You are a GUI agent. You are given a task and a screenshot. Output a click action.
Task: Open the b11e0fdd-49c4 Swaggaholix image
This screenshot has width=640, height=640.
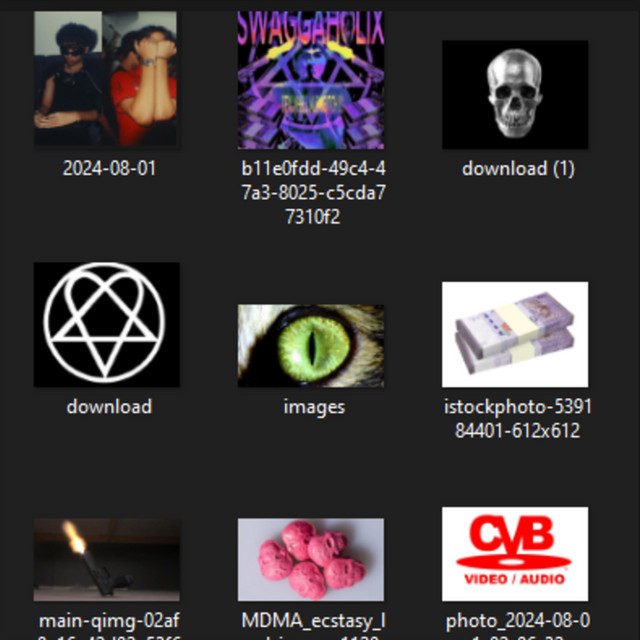pyautogui.click(x=311, y=80)
